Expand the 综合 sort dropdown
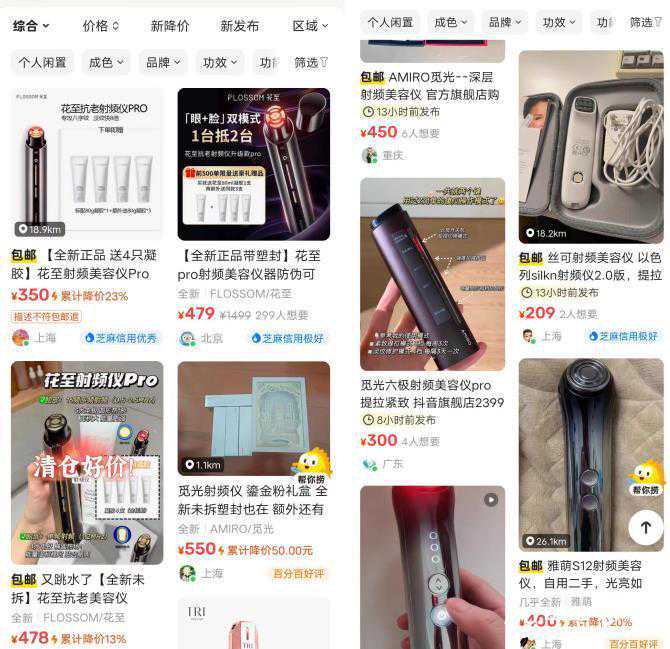Image resolution: width=670 pixels, height=649 pixels. [31, 26]
